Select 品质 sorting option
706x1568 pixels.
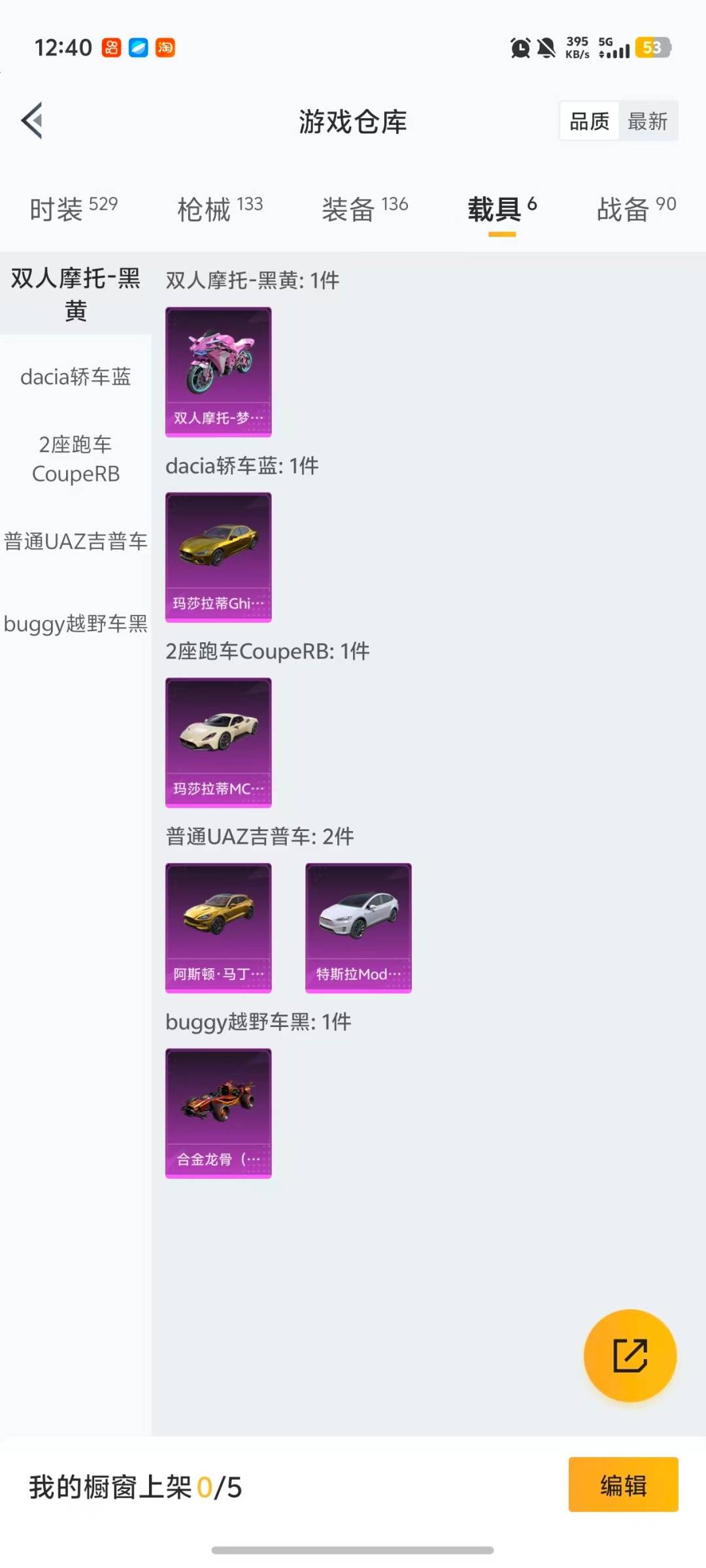pyautogui.click(x=589, y=121)
